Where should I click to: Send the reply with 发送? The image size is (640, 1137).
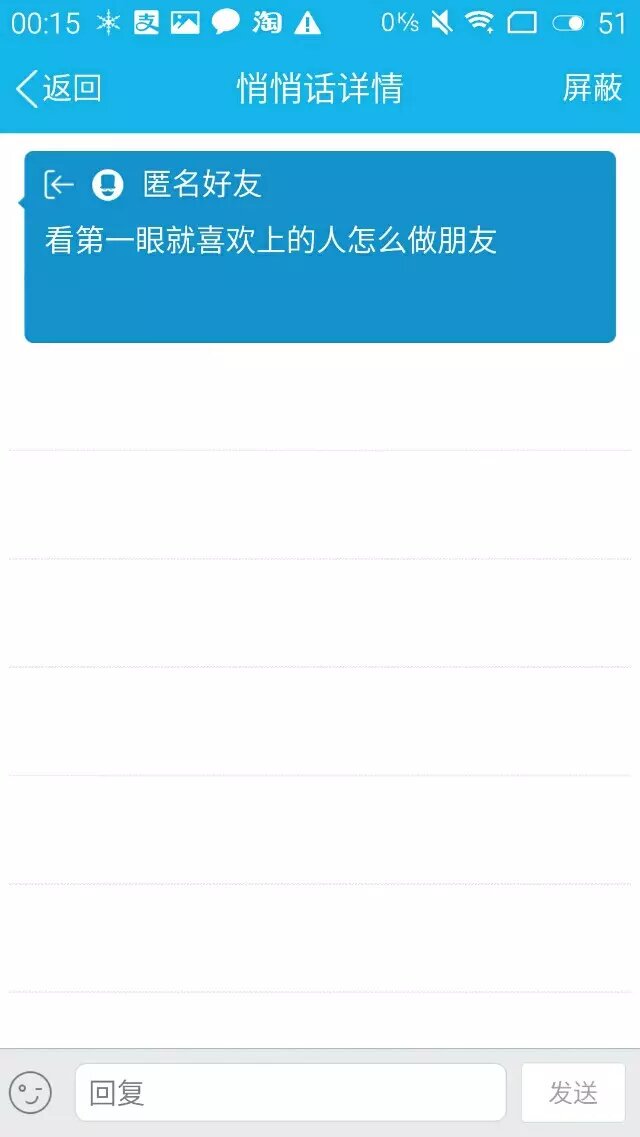pos(573,1093)
